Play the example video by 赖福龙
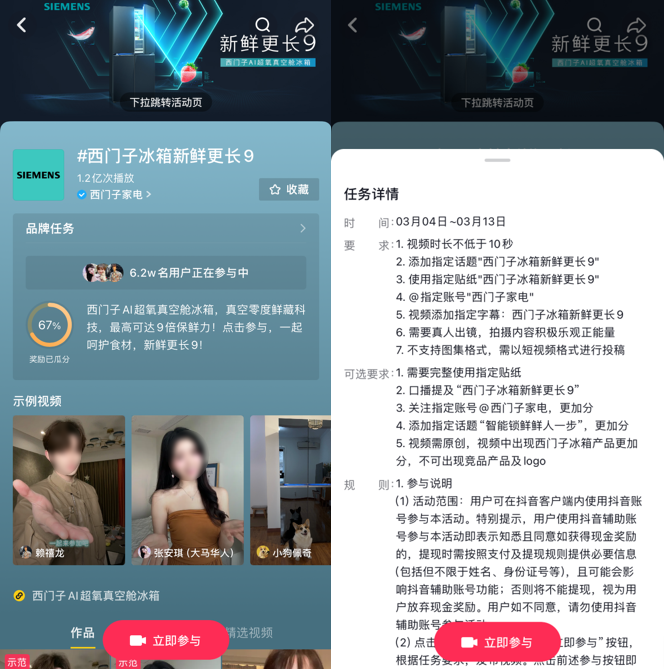Viewport: 665px width, 669px height. [x=69, y=490]
